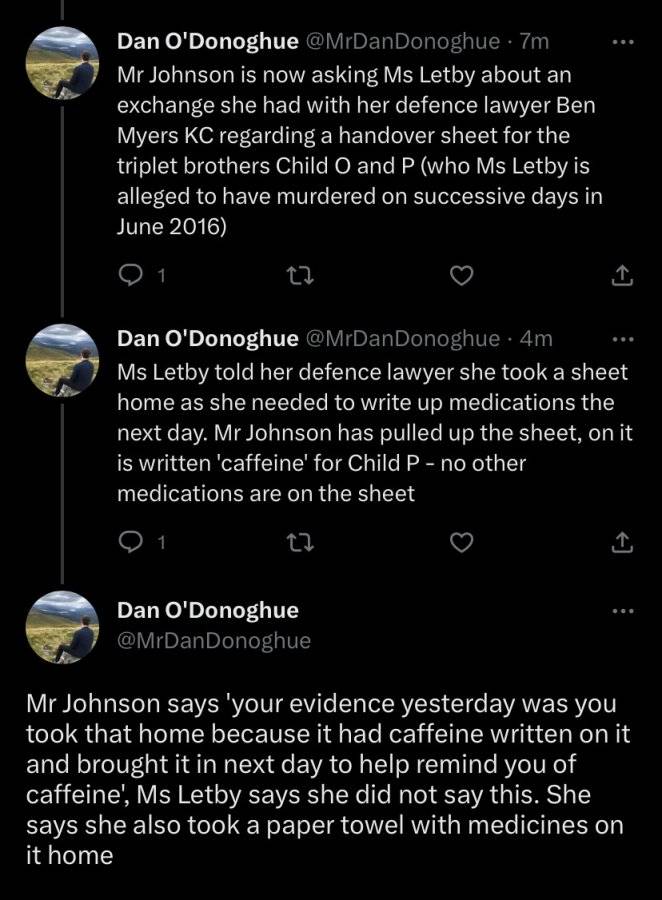
Task: Open overflow menu on the main tweet
Action: pos(622,611)
